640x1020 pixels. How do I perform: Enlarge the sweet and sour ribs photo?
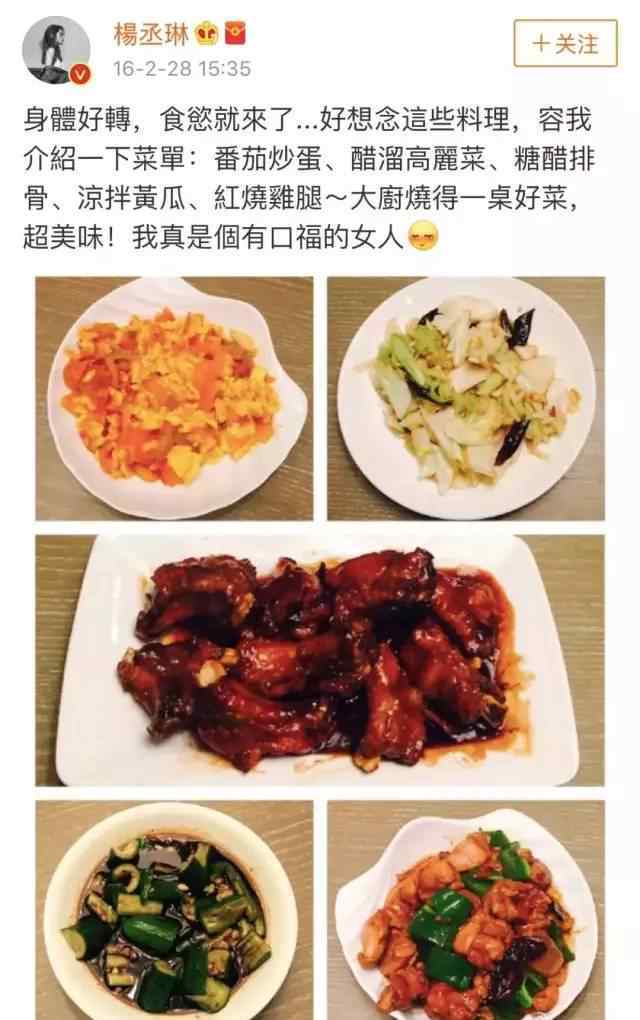coord(320,660)
